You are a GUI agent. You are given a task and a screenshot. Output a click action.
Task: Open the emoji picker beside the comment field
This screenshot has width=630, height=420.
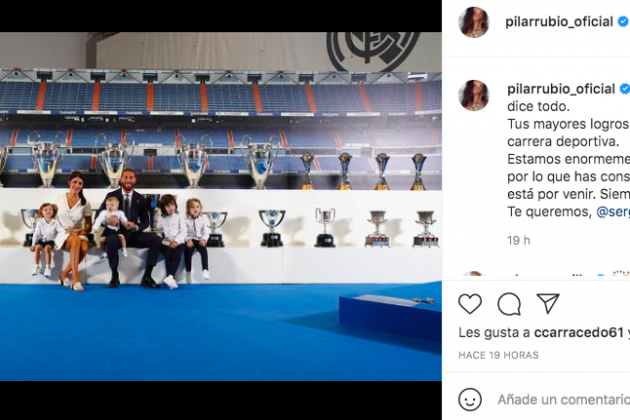coord(469,399)
